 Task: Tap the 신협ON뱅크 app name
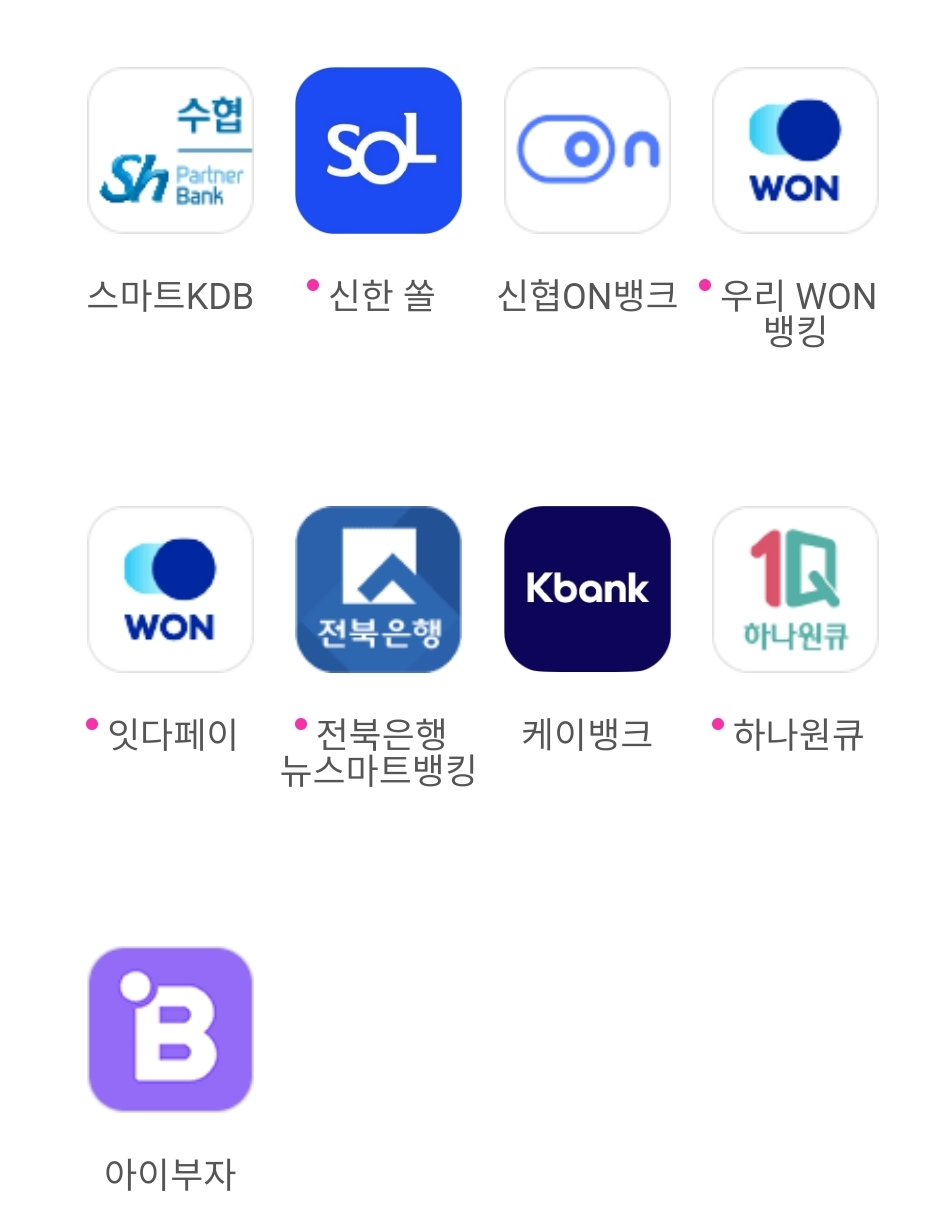coord(586,296)
